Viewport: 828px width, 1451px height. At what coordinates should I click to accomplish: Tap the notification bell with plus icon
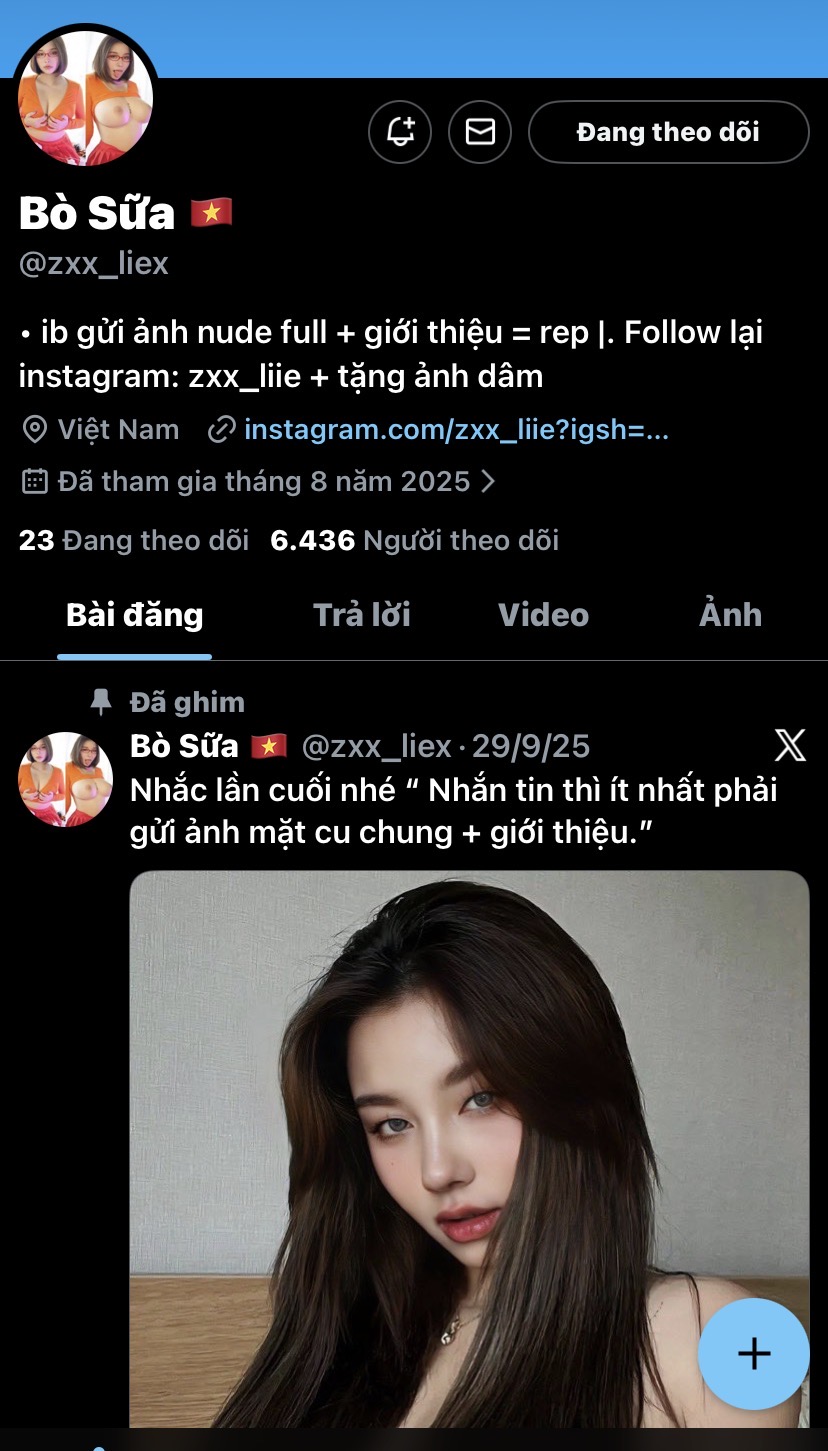(x=400, y=132)
